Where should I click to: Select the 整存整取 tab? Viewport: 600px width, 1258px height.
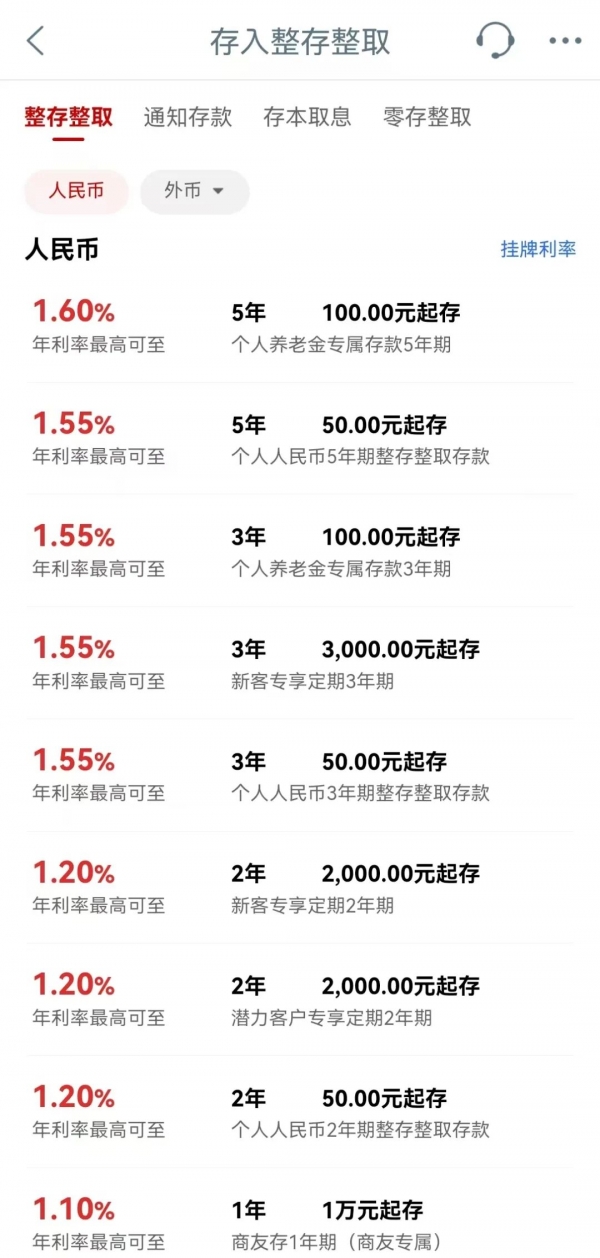tap(68, 117)
